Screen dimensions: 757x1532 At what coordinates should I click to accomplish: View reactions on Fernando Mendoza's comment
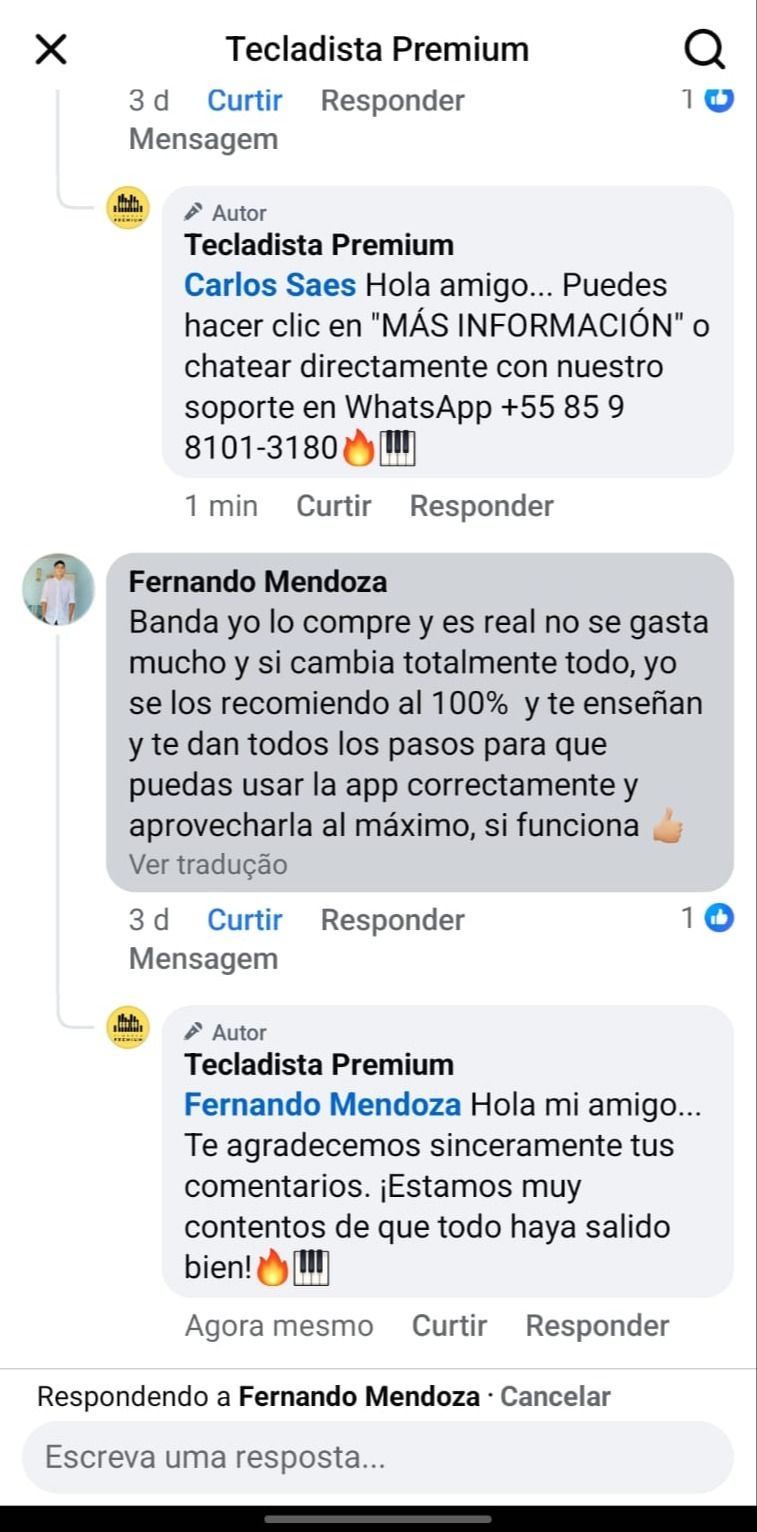tap(709, 918)
